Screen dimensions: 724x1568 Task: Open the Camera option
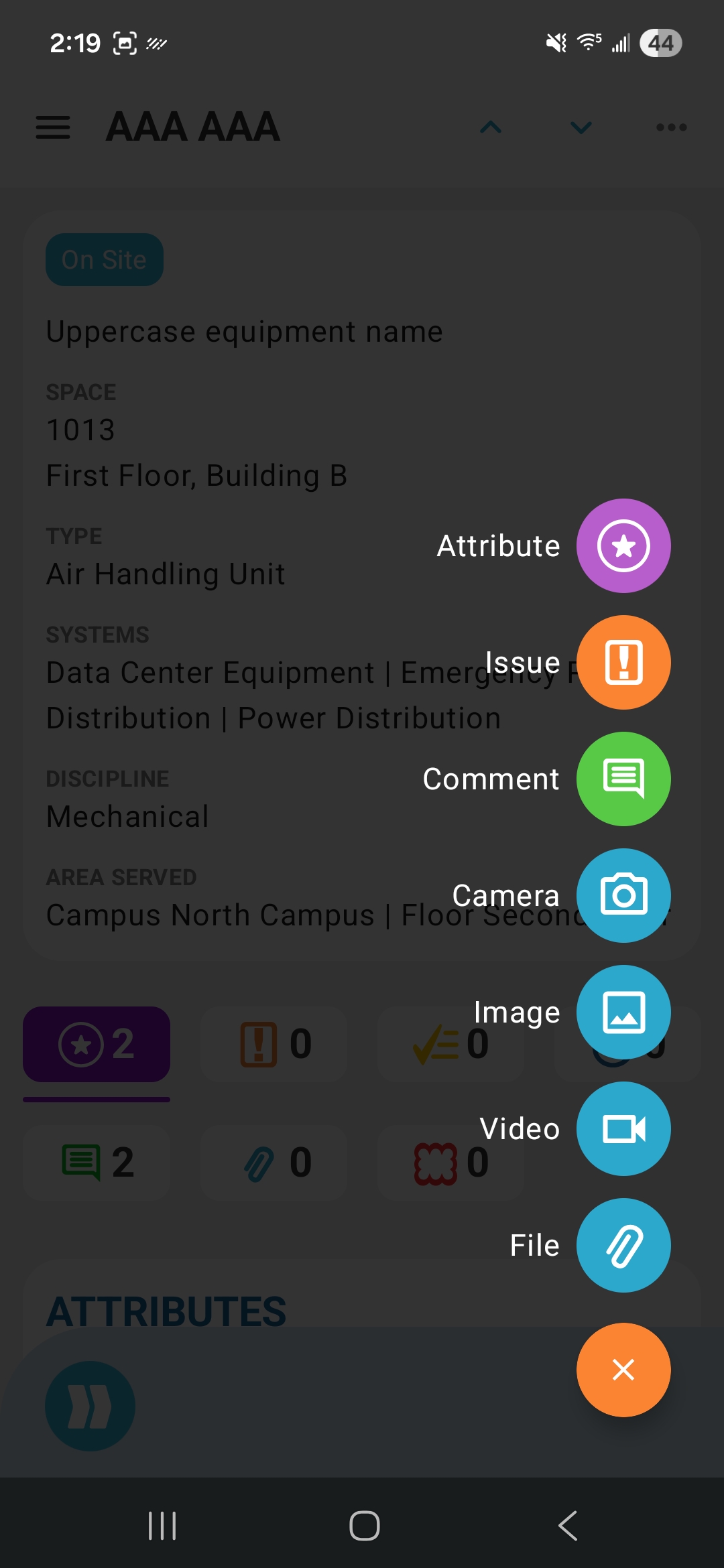pyautogui.click(x=623, y=895)
